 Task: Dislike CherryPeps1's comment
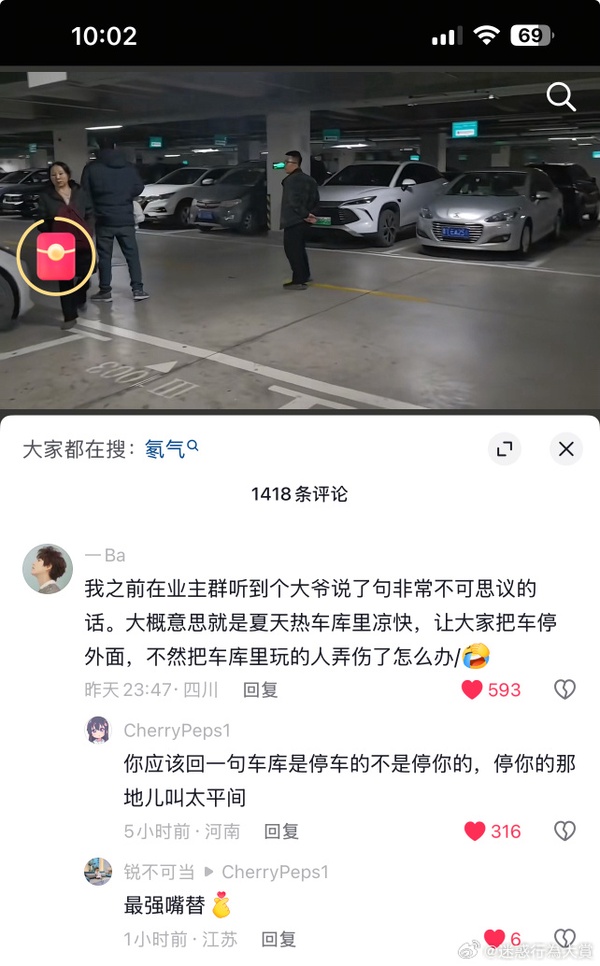click(x=565, y=831)
